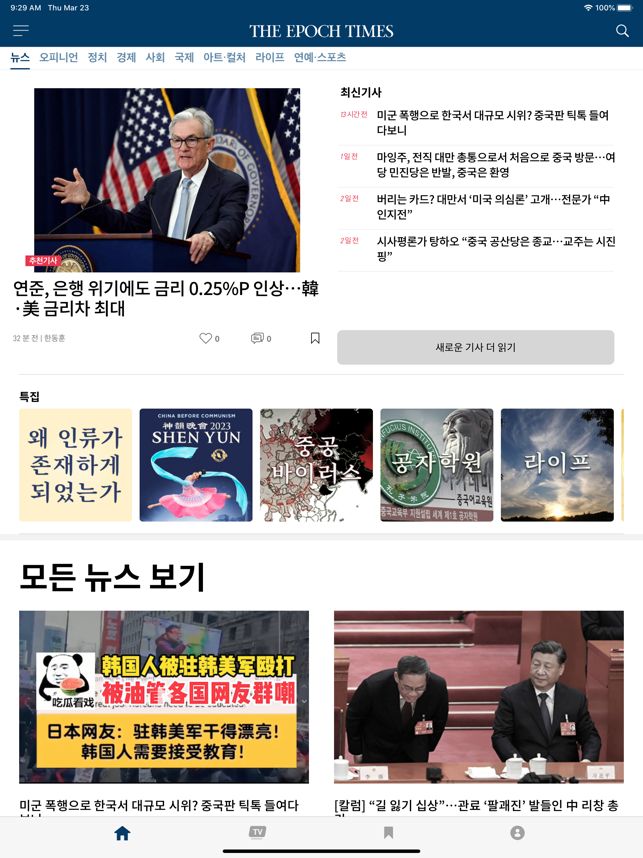This screenshot has height=858, width=643.
Task: Open the latest article about 마잉주 중국 방문
Action: coord(494,165)
